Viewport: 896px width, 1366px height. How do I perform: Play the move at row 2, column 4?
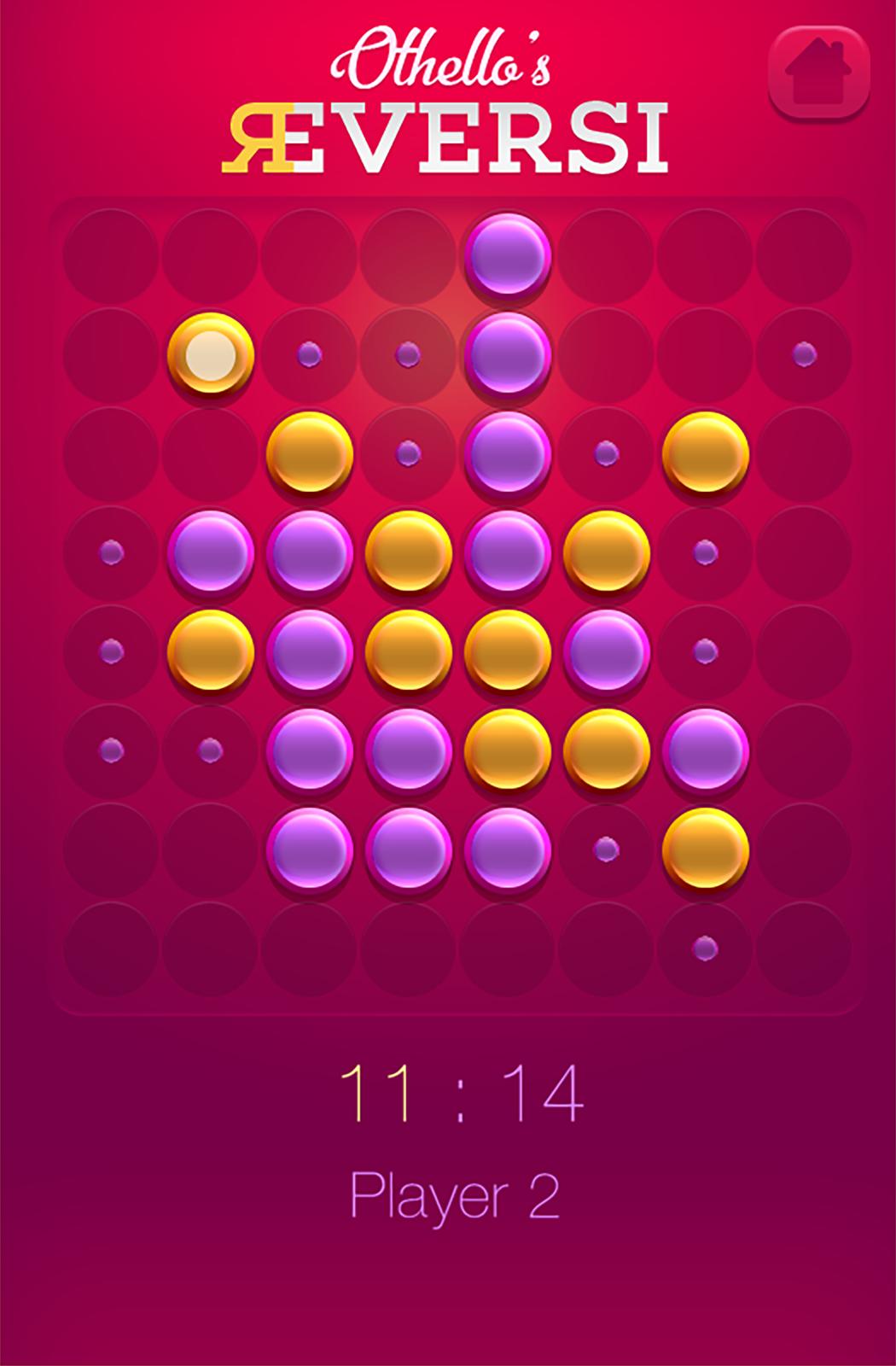point(408,353)
